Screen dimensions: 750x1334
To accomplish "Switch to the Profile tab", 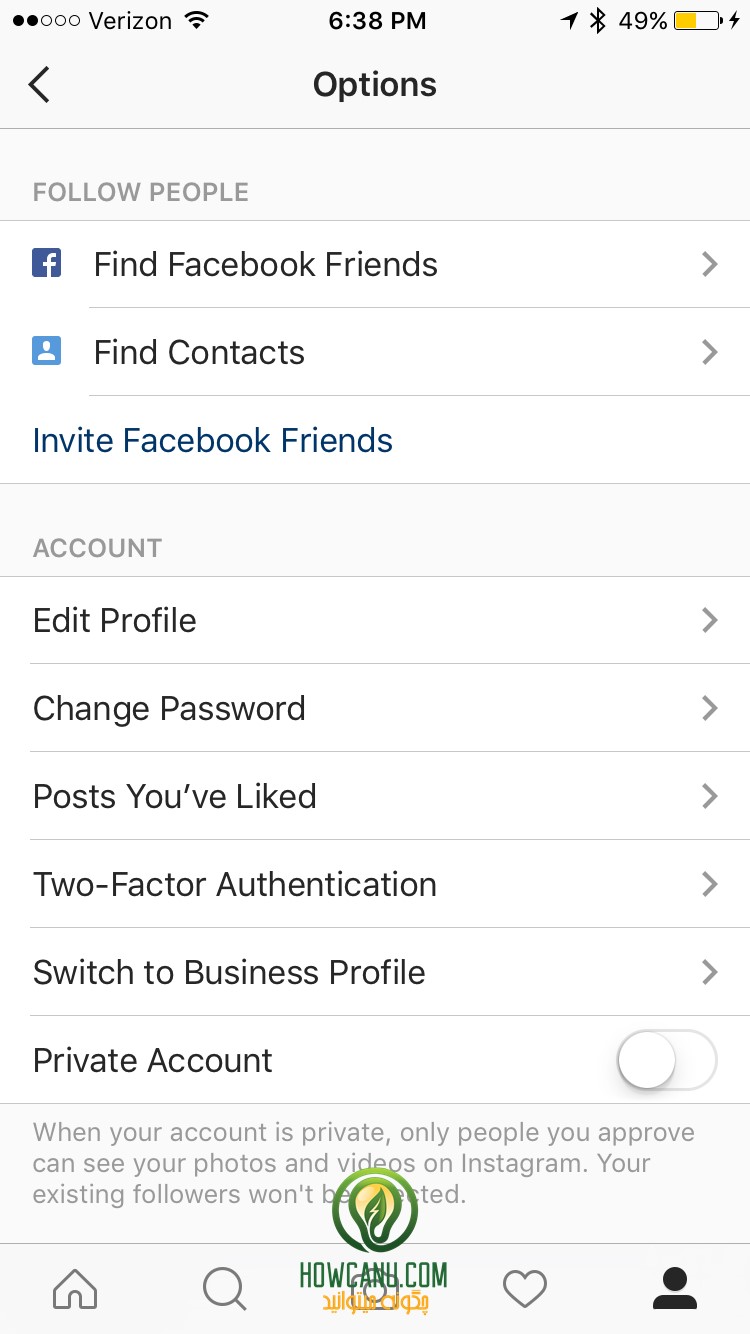I will pyautogui.click(x=675, y=1288).
